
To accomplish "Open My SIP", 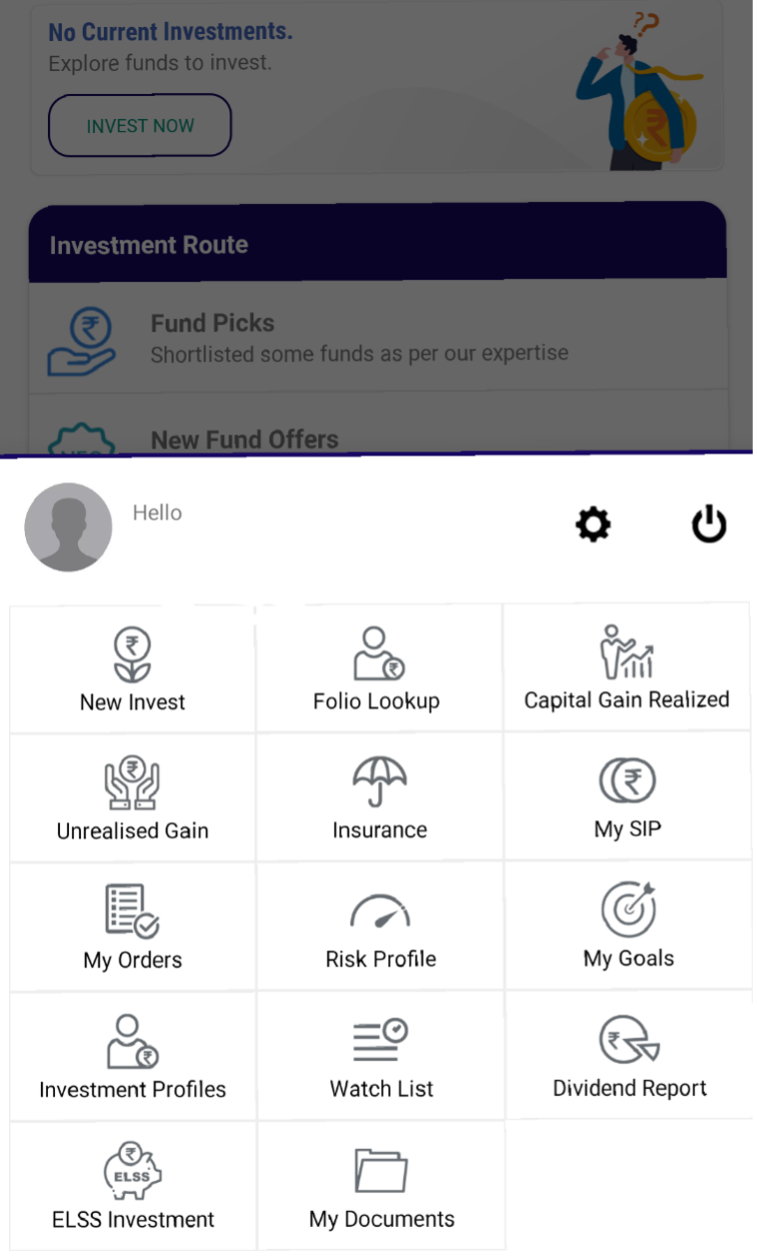I will tap(627, 798).
